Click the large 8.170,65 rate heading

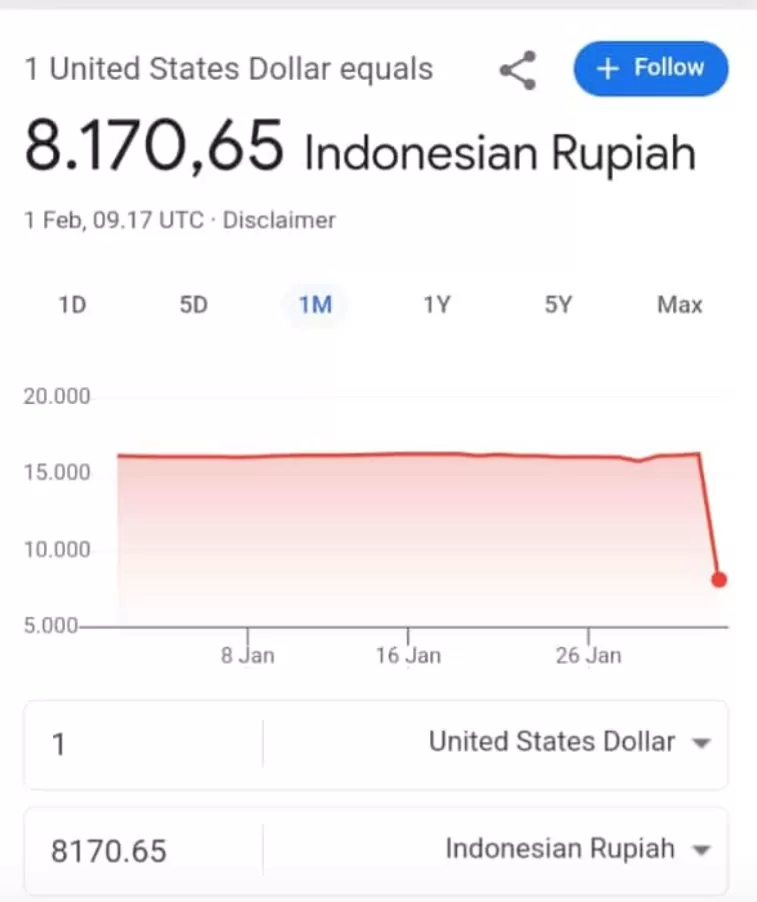155,147
